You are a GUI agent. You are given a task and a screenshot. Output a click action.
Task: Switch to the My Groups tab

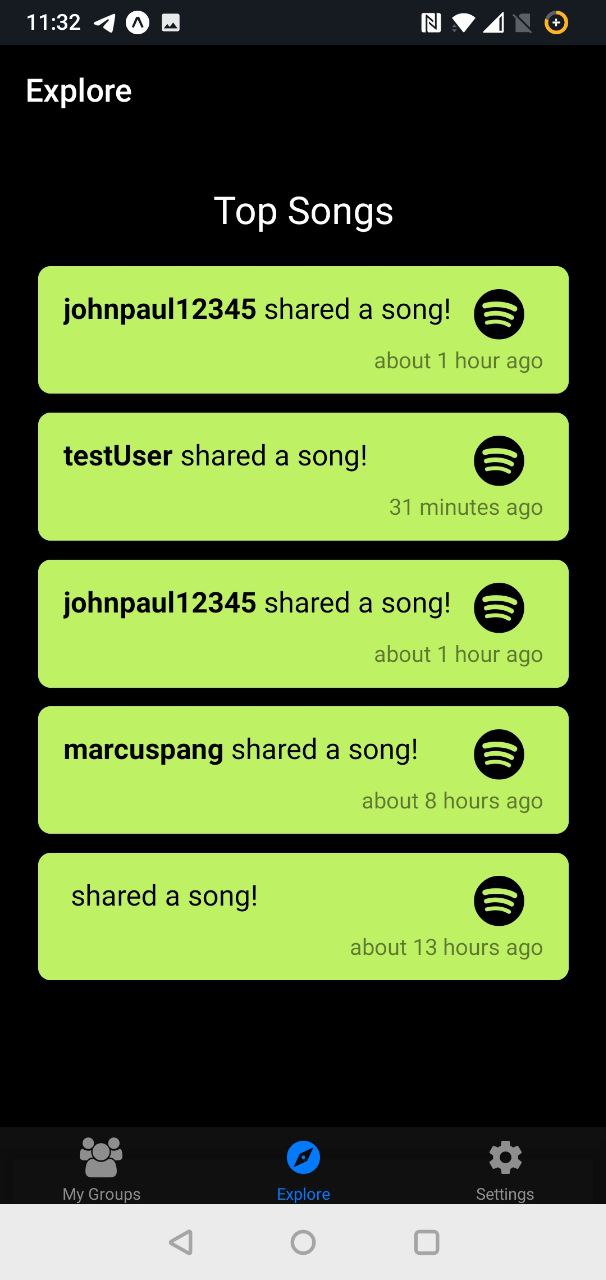tap(101, 1168)
